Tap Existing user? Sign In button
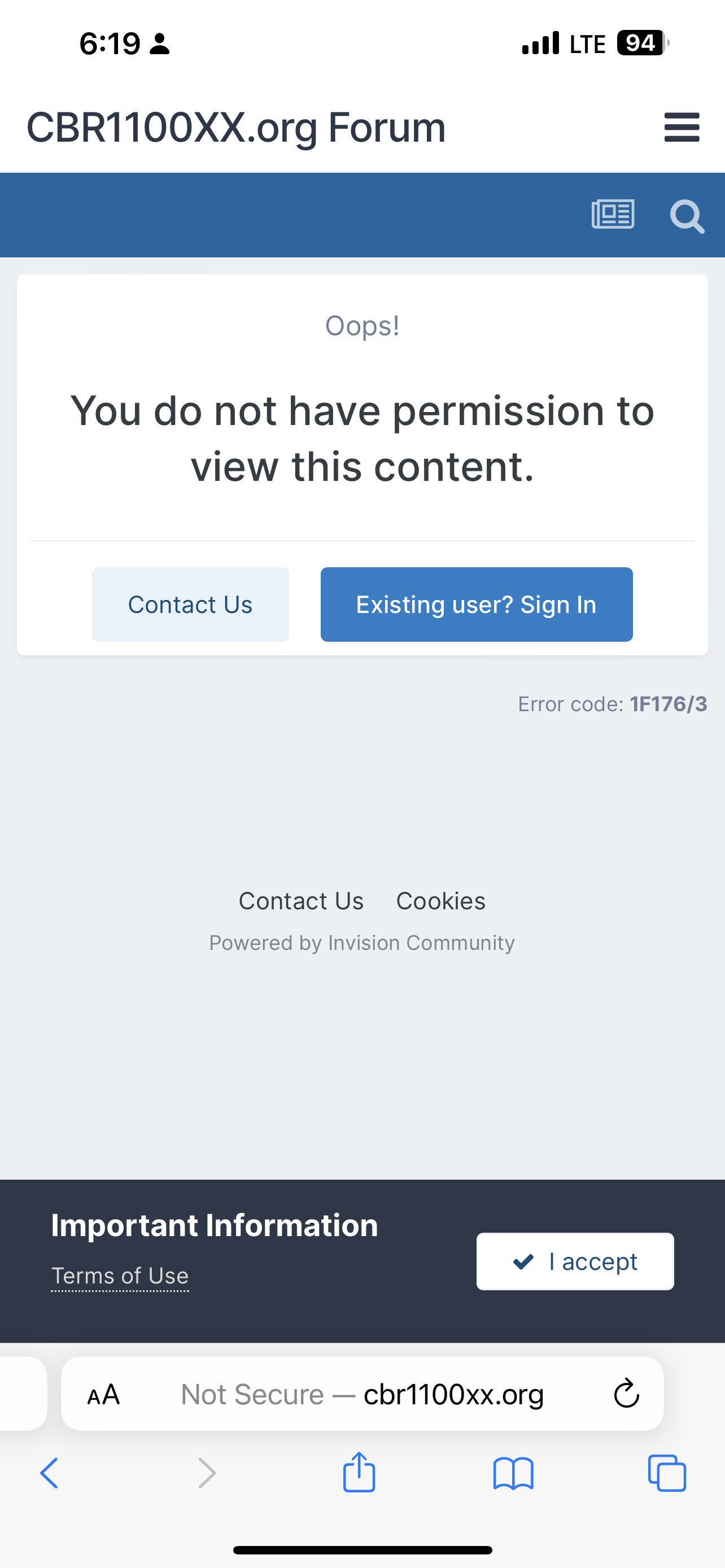Image resolution: width=725 pixels, height=1568 pixels. [477, 605]
